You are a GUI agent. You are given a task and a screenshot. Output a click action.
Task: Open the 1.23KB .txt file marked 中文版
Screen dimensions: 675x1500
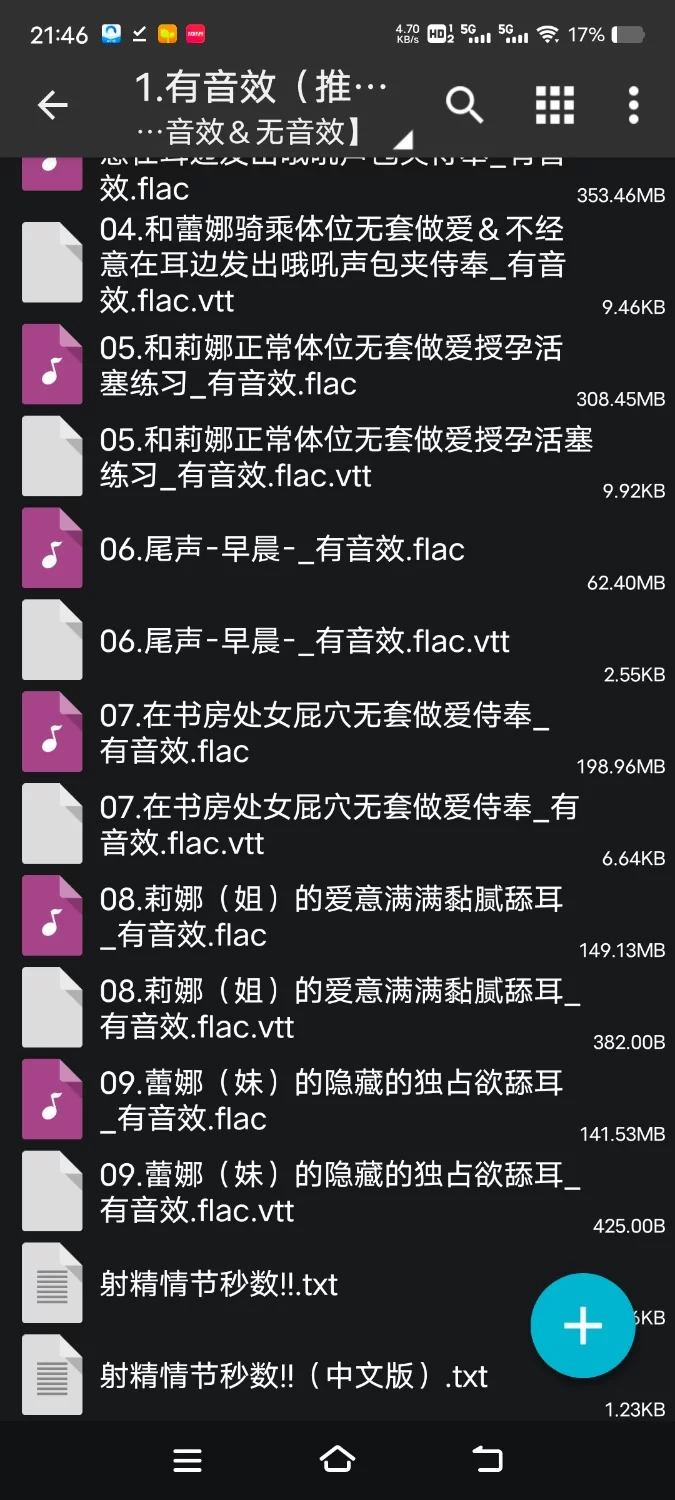point(294,1377)
